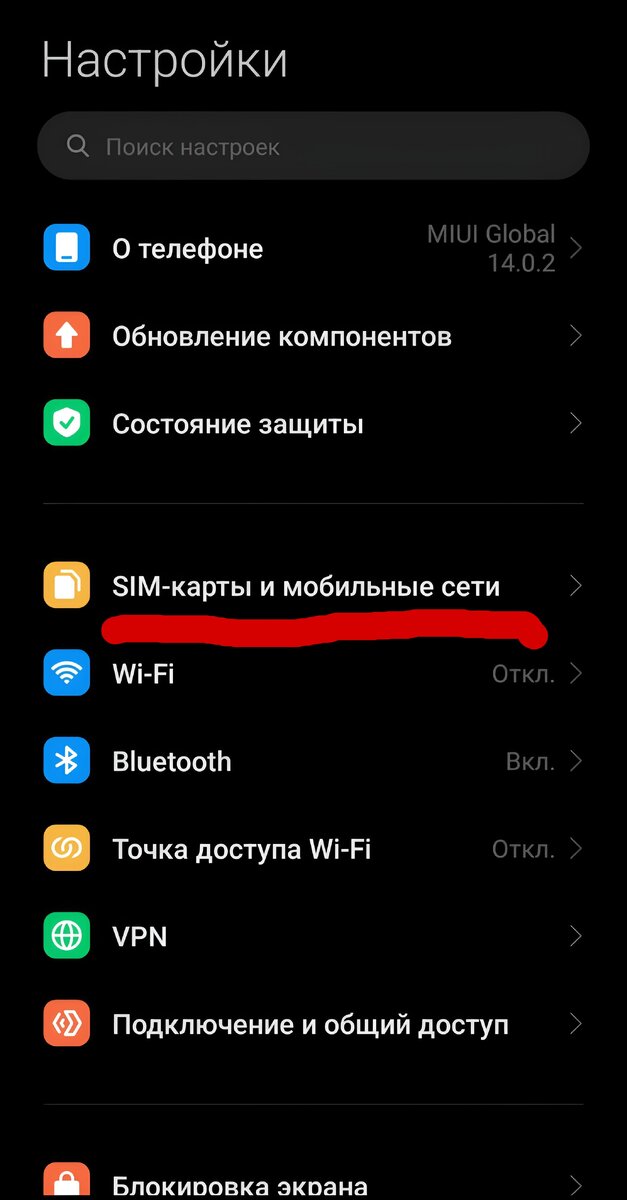Viewport: 627px width, 1200px height.
Task: Open О телефоне settings row
Action: tap(313, 248)
